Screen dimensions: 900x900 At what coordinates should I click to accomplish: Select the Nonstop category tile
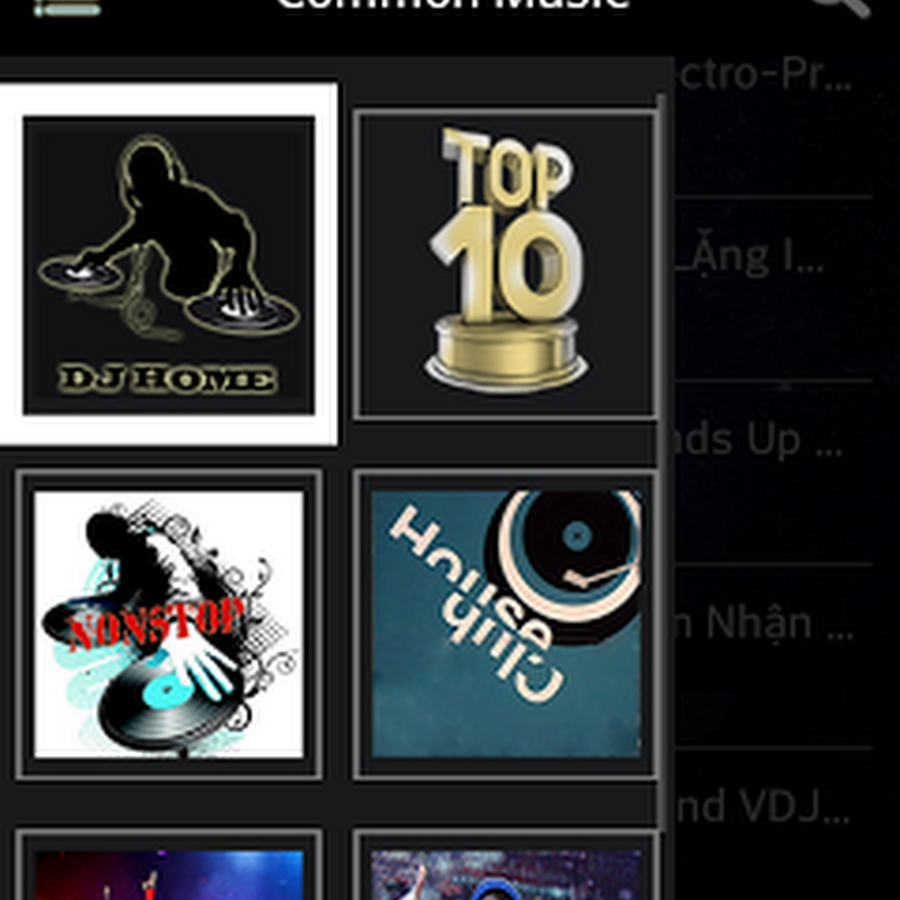168,623
